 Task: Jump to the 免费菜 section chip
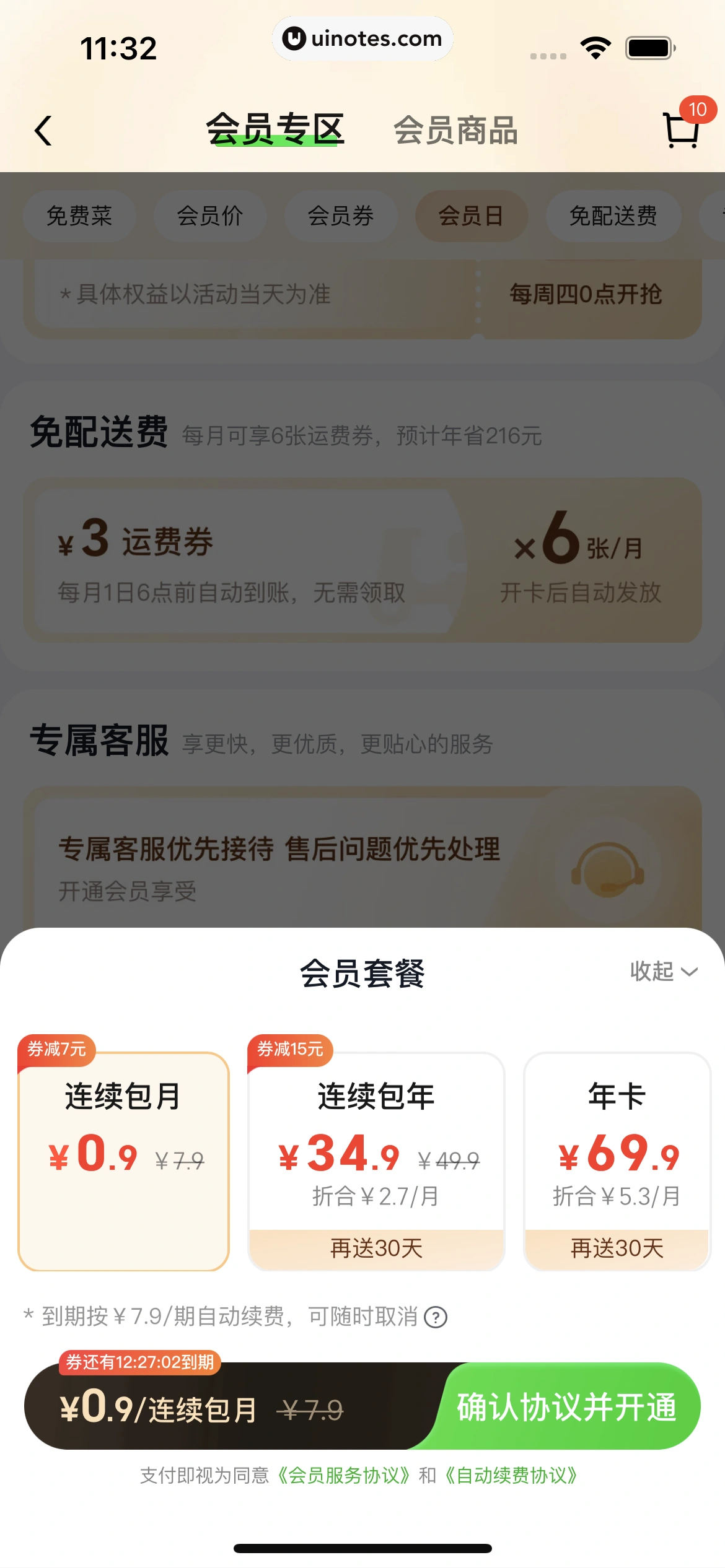point(79,216)
